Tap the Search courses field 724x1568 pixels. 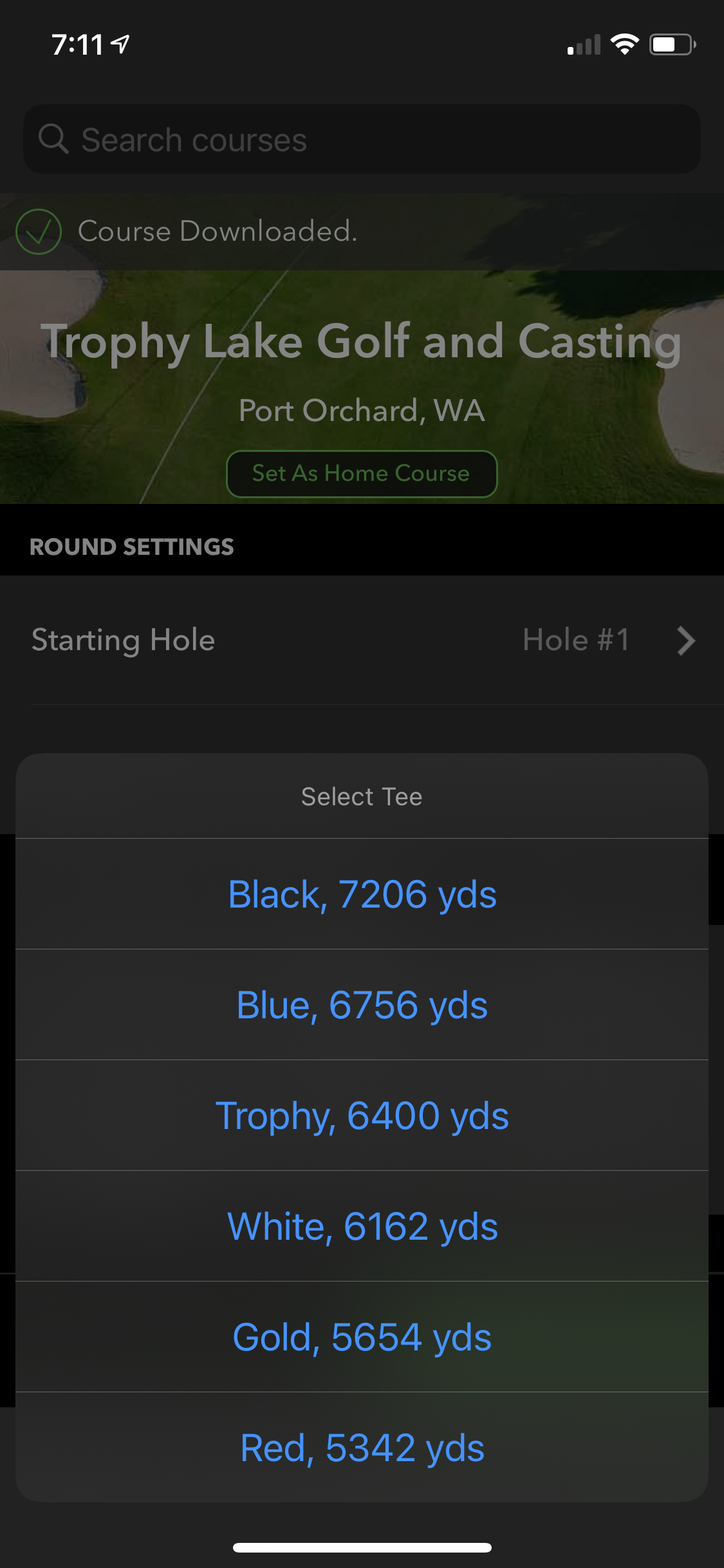pyautogui.click(x=362, y=140)
